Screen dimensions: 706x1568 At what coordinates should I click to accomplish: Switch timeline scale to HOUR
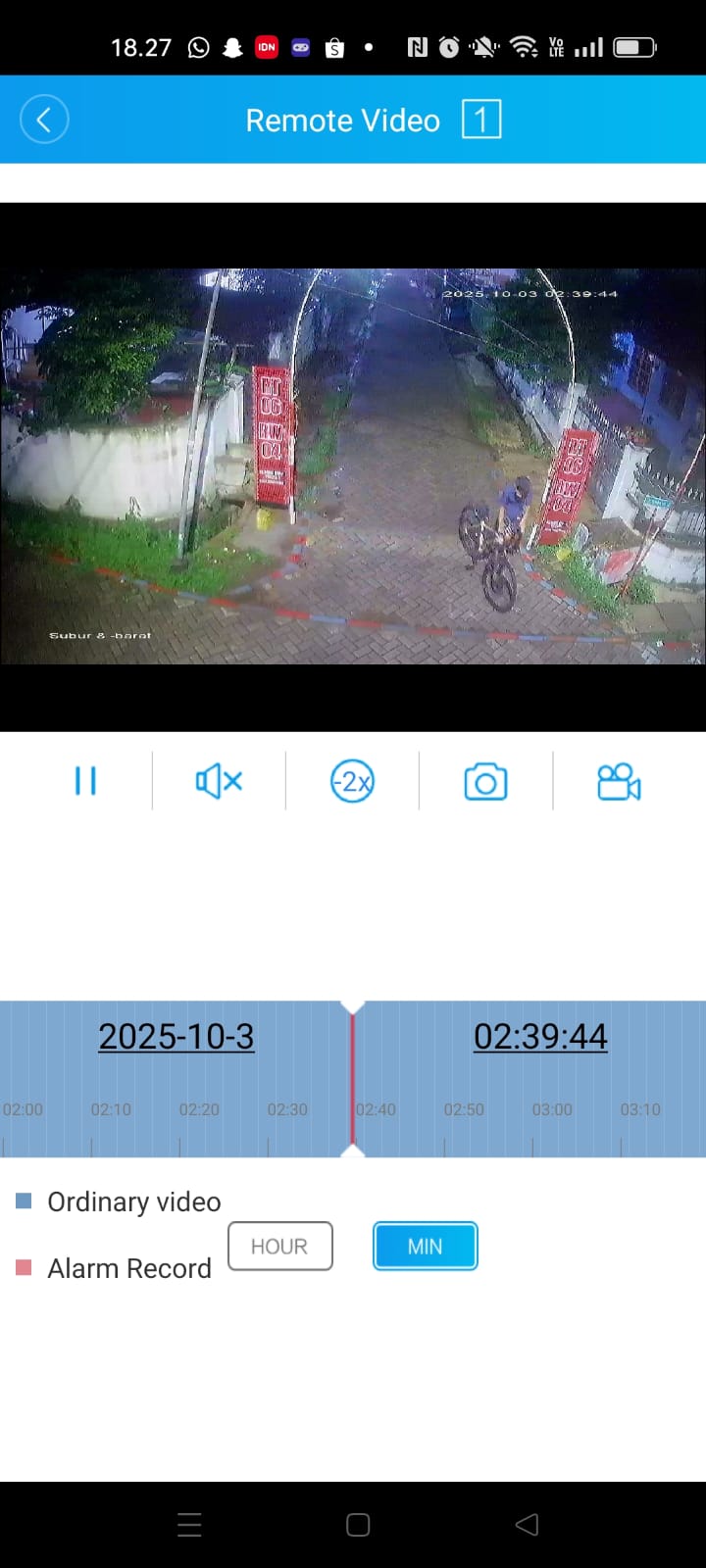(280, 1247)
